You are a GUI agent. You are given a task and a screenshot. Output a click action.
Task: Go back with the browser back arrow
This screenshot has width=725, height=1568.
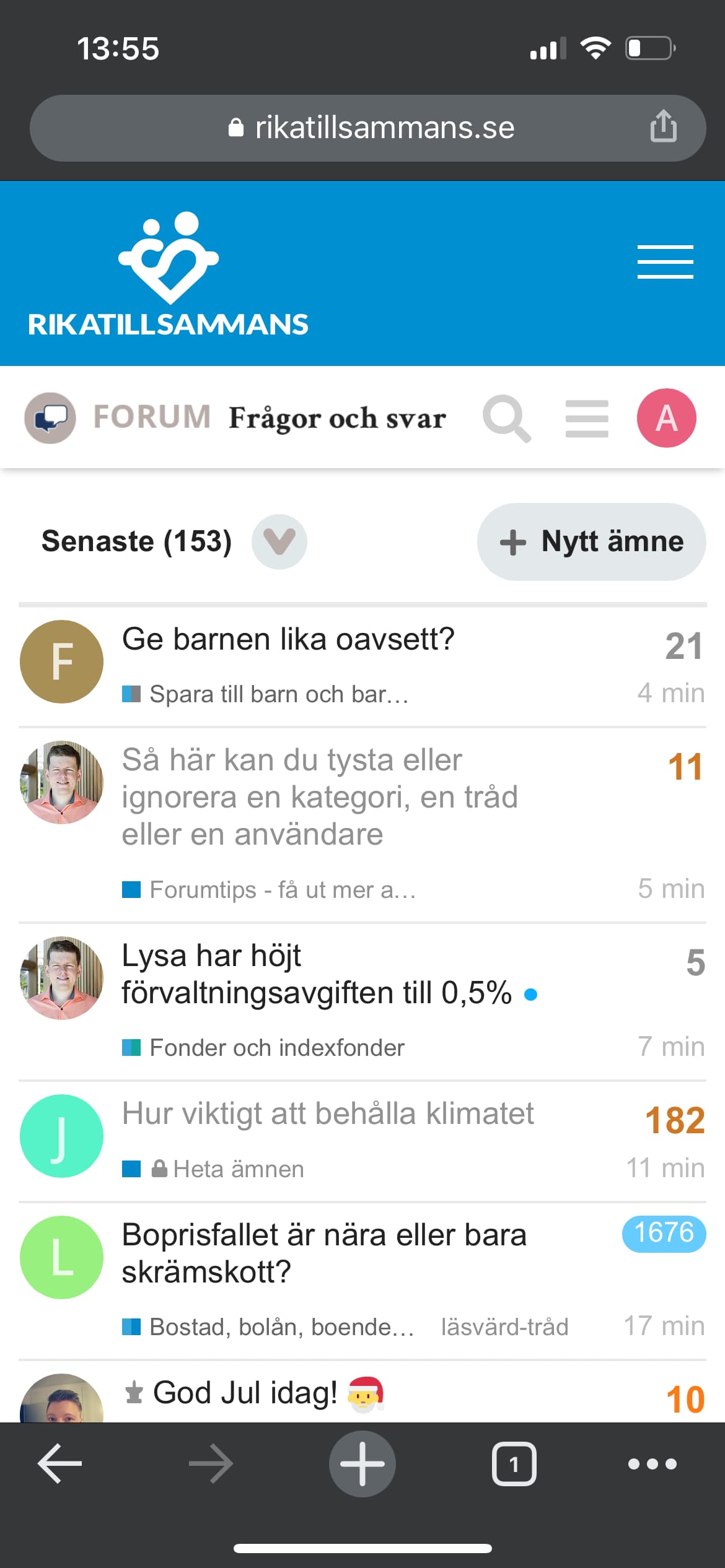point(60,1464)
